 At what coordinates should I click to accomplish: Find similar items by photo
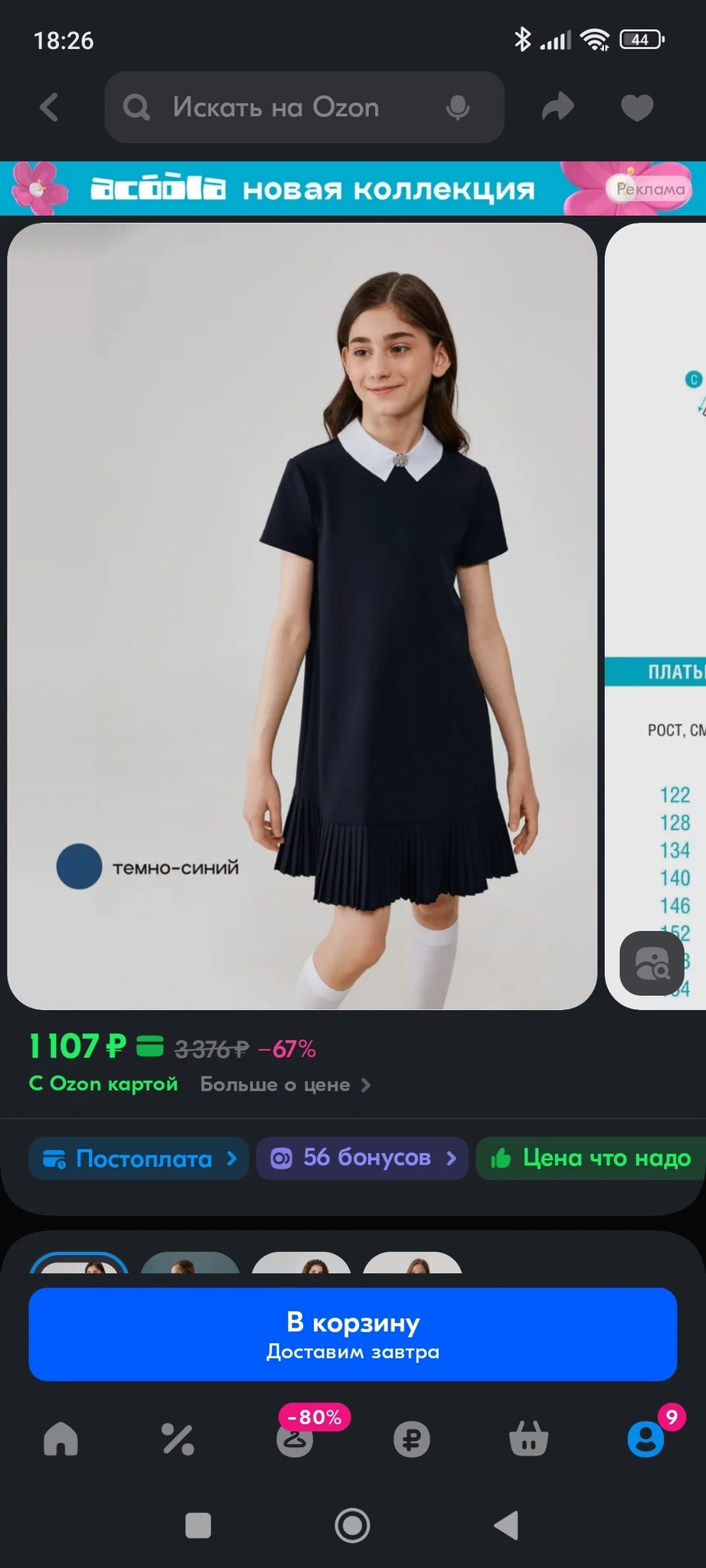[652, 963]
